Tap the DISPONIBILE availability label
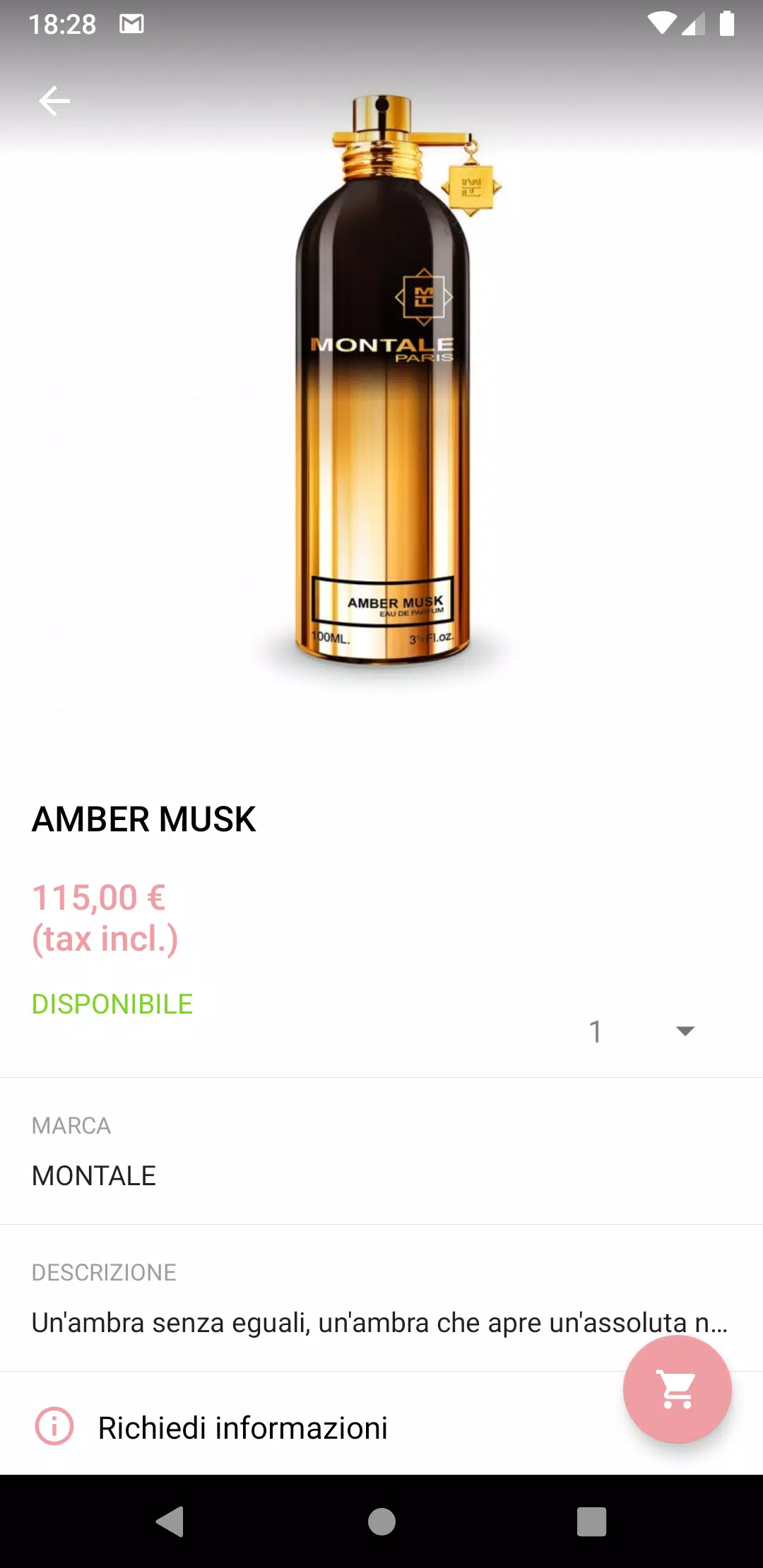 [x=112, y=1002]
